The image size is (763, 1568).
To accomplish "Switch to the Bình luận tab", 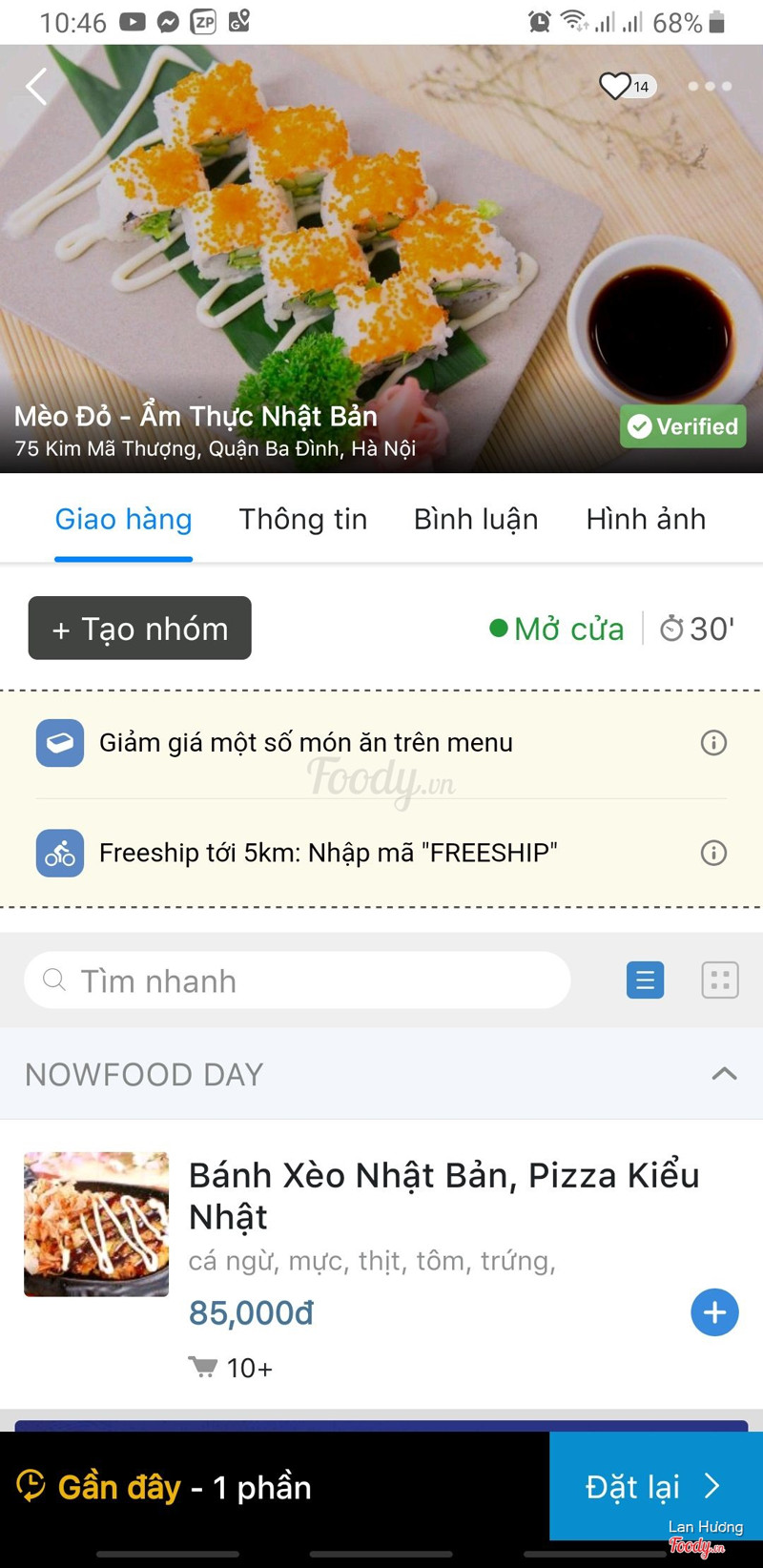I will pos(476,519).
